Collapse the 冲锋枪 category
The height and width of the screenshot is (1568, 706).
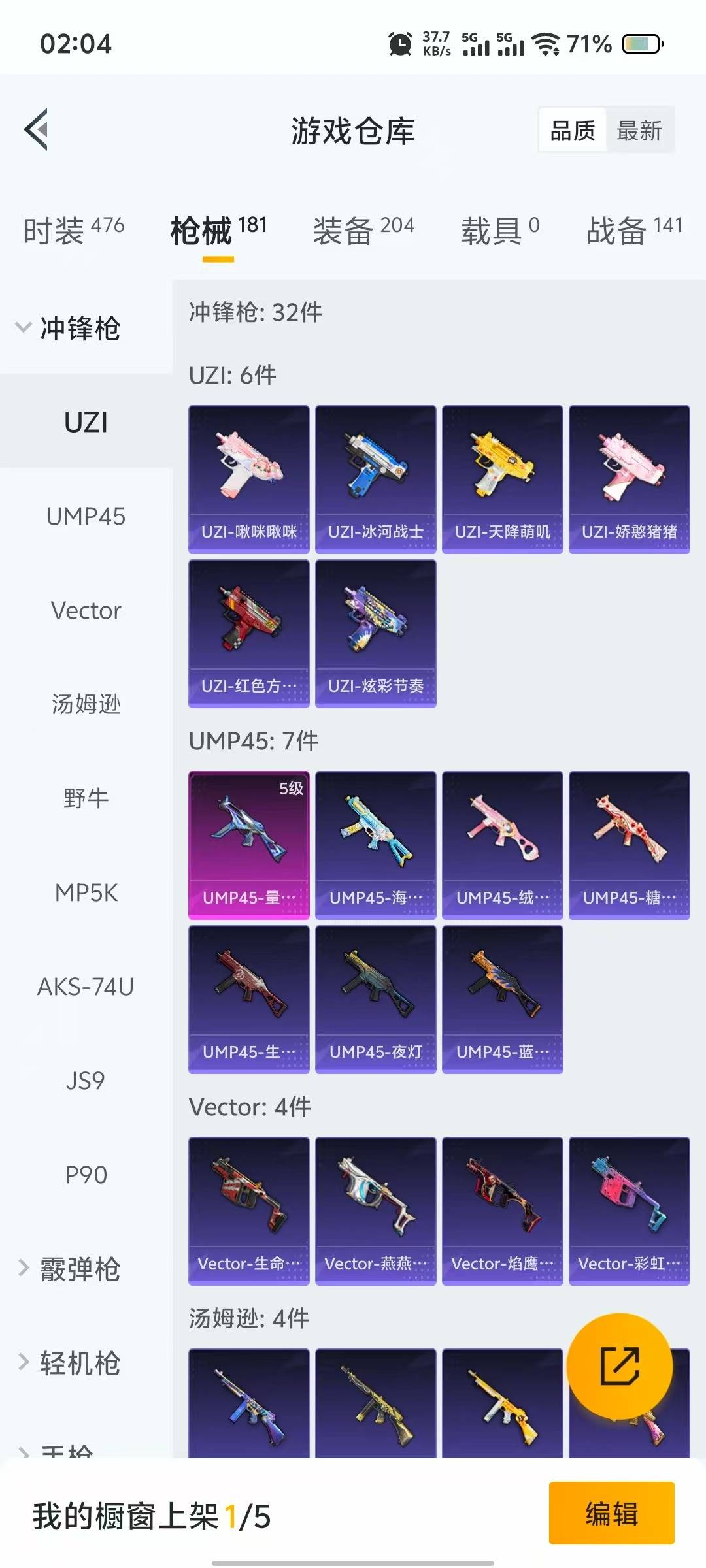(69, 327)
